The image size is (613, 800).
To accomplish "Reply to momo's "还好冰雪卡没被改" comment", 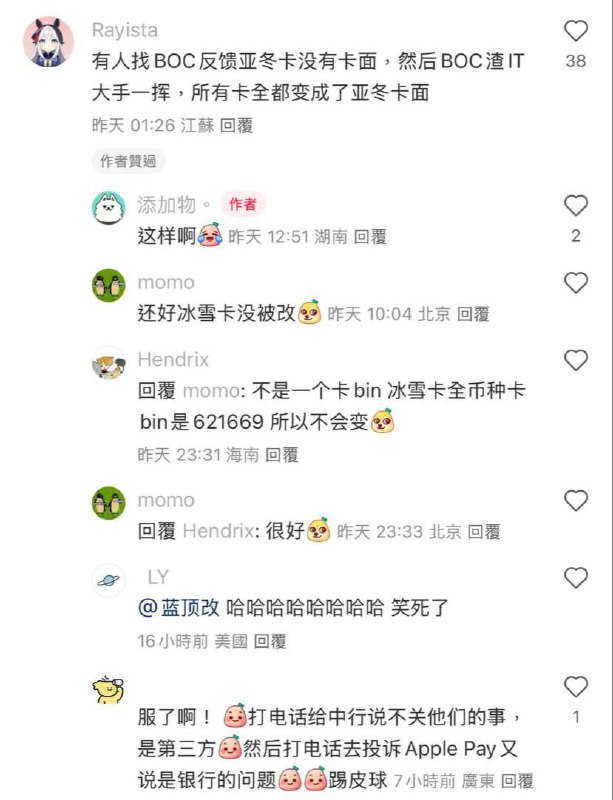I will pos(473,314).
